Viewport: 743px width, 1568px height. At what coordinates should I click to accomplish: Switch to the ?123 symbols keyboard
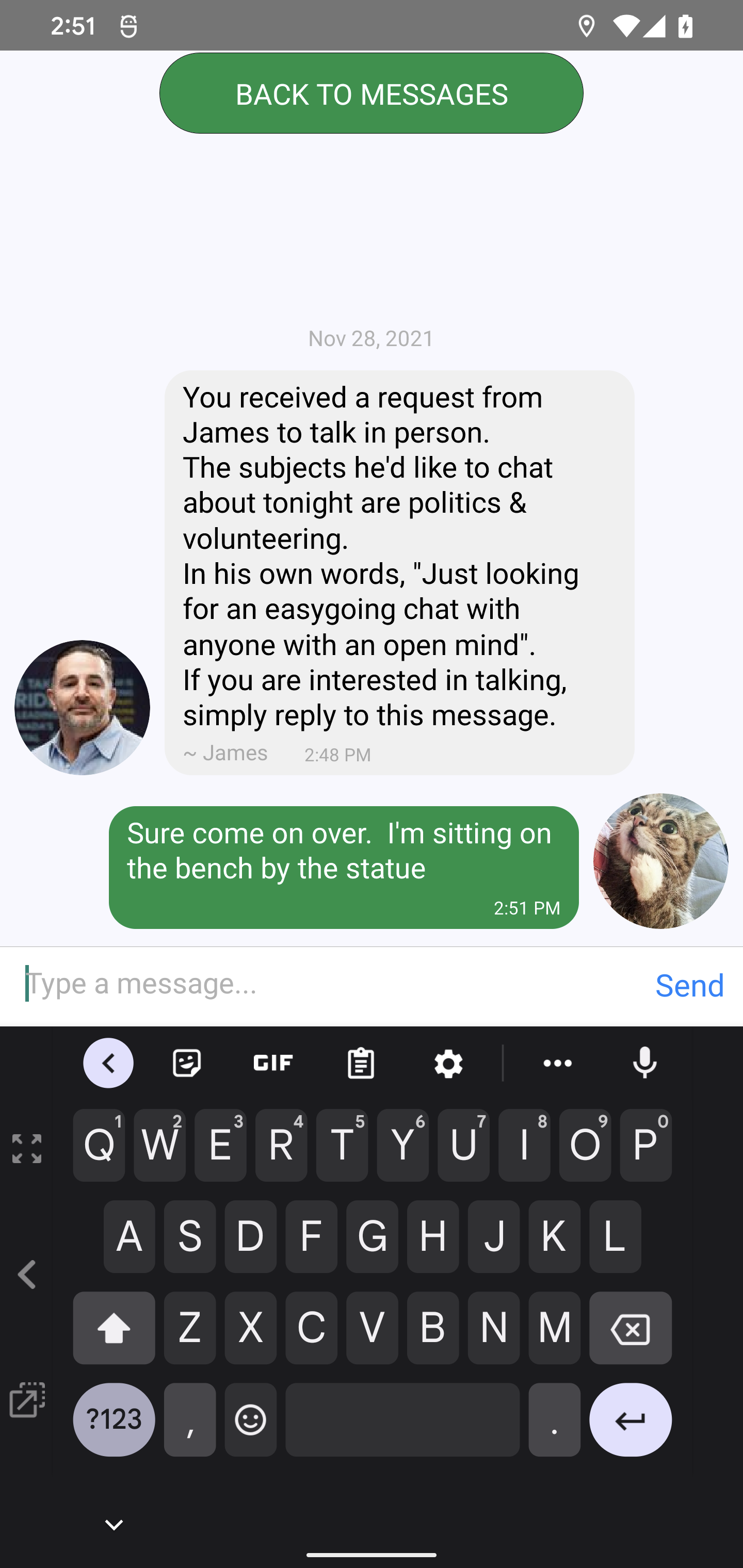(114, 1419)
